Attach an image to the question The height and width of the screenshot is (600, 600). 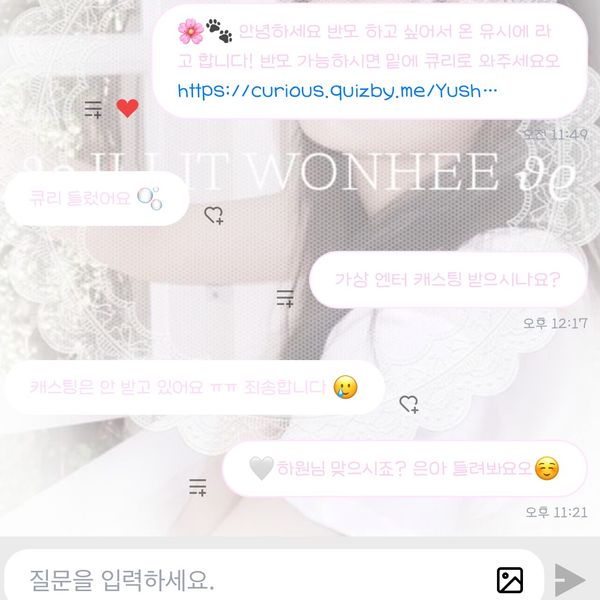point(510,580)
